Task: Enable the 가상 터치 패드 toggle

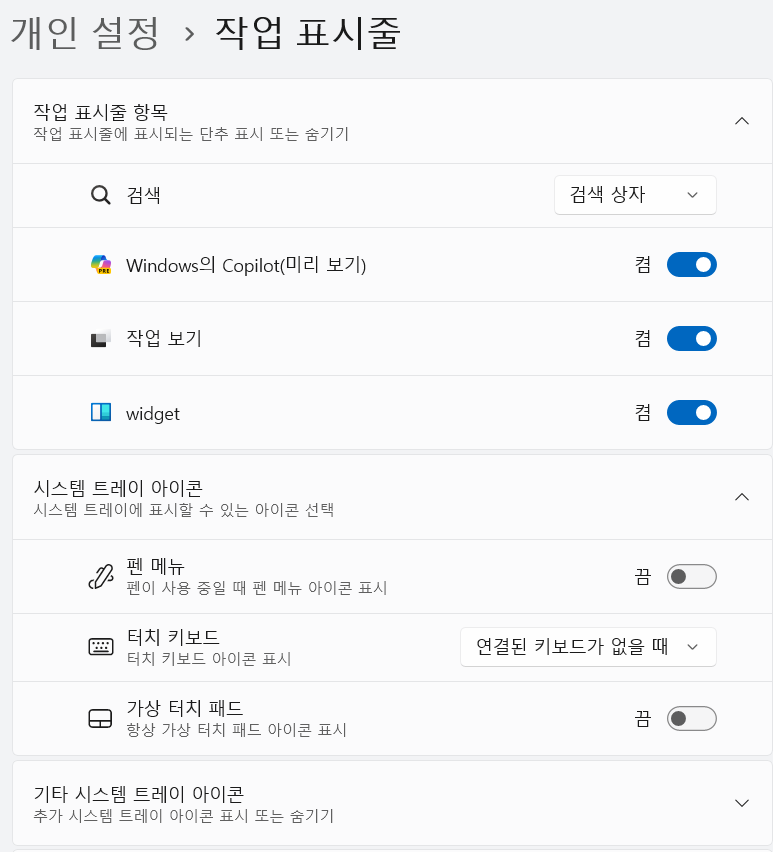Action: 691,718
